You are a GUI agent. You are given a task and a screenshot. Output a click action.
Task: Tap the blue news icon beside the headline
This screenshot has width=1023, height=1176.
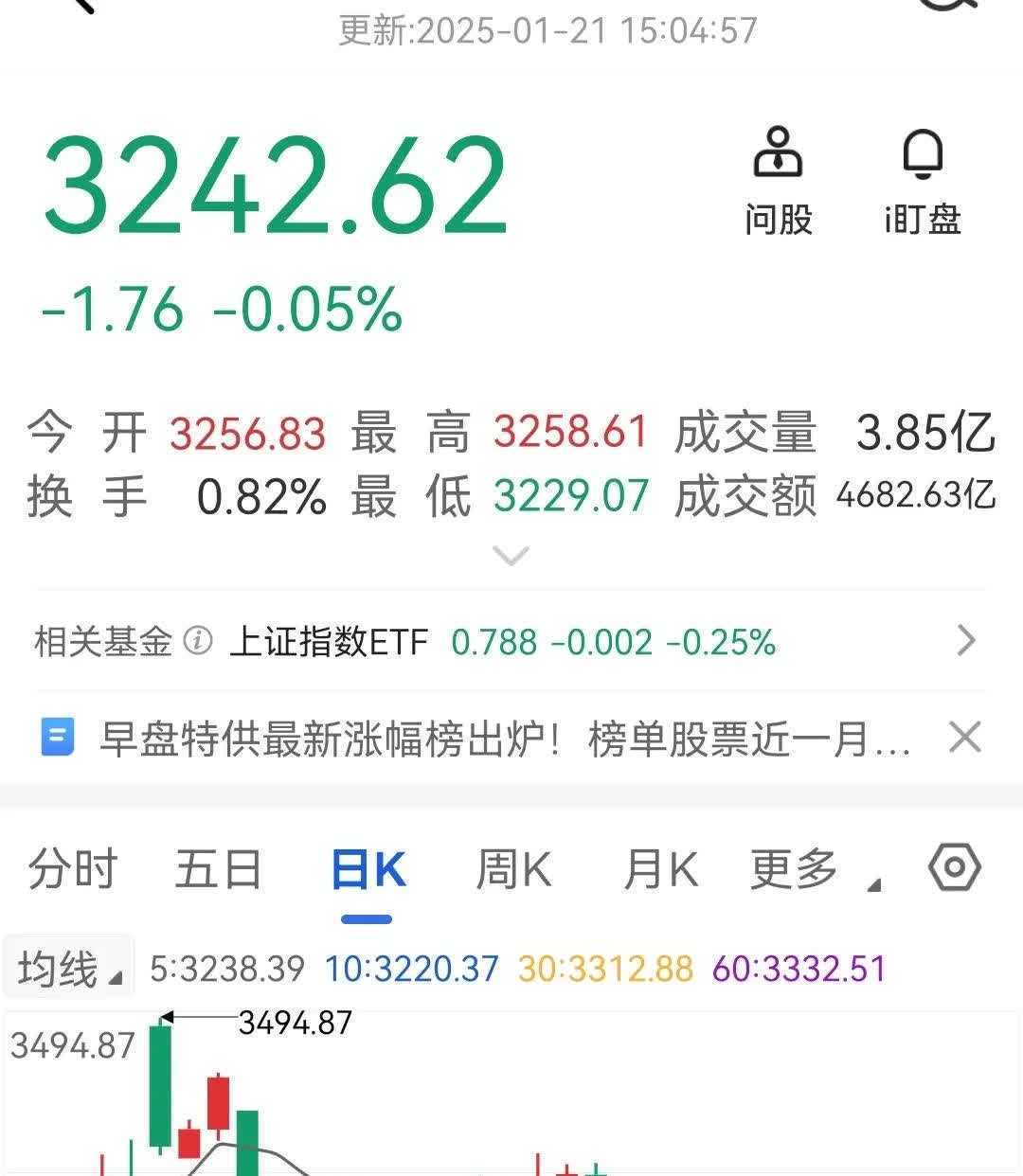click(59, 738)
